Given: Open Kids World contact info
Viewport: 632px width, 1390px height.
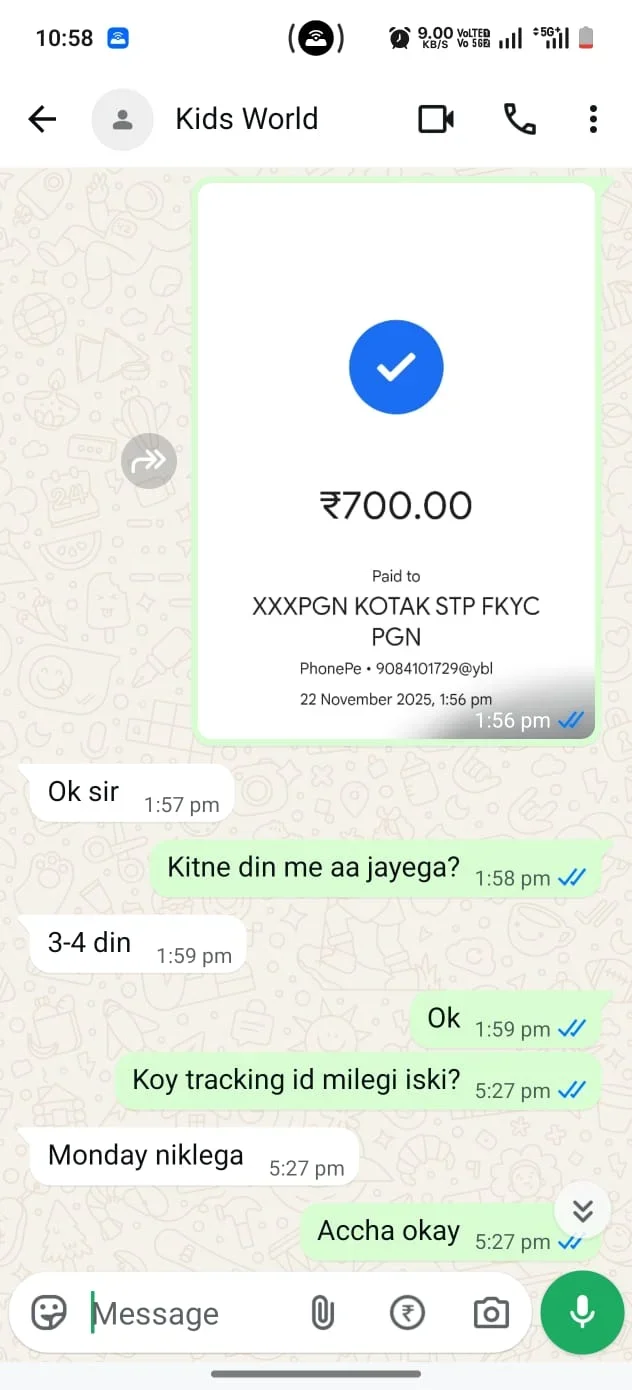Looking at the screenshot, I should point(246,119).
